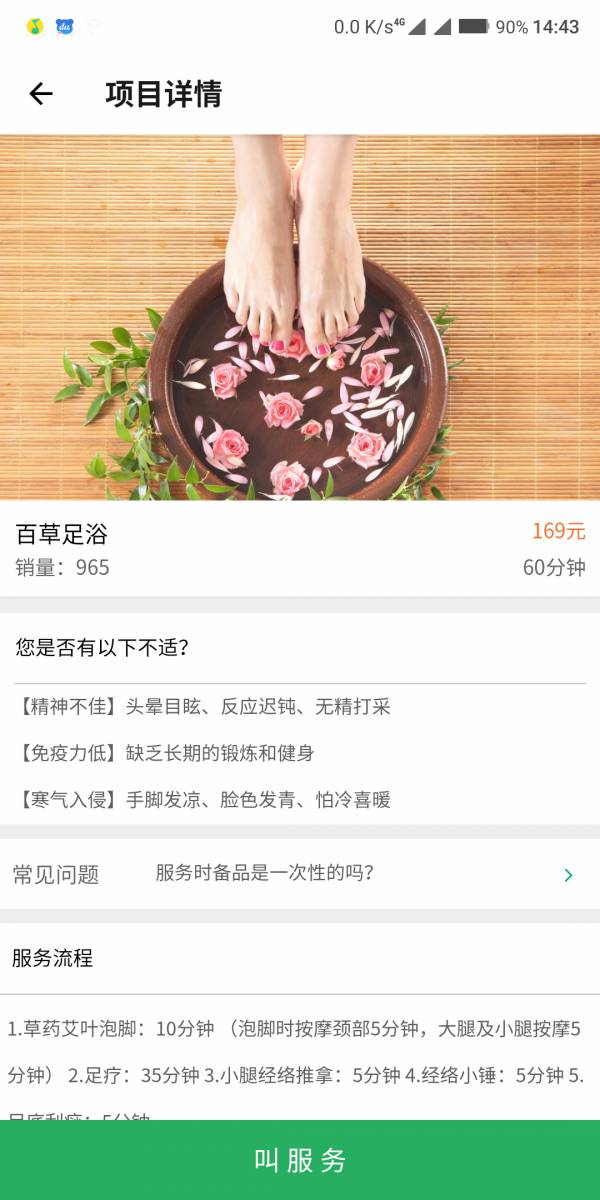
Task: Open the 百草足浴 banner image
Action: click(300, 317)
